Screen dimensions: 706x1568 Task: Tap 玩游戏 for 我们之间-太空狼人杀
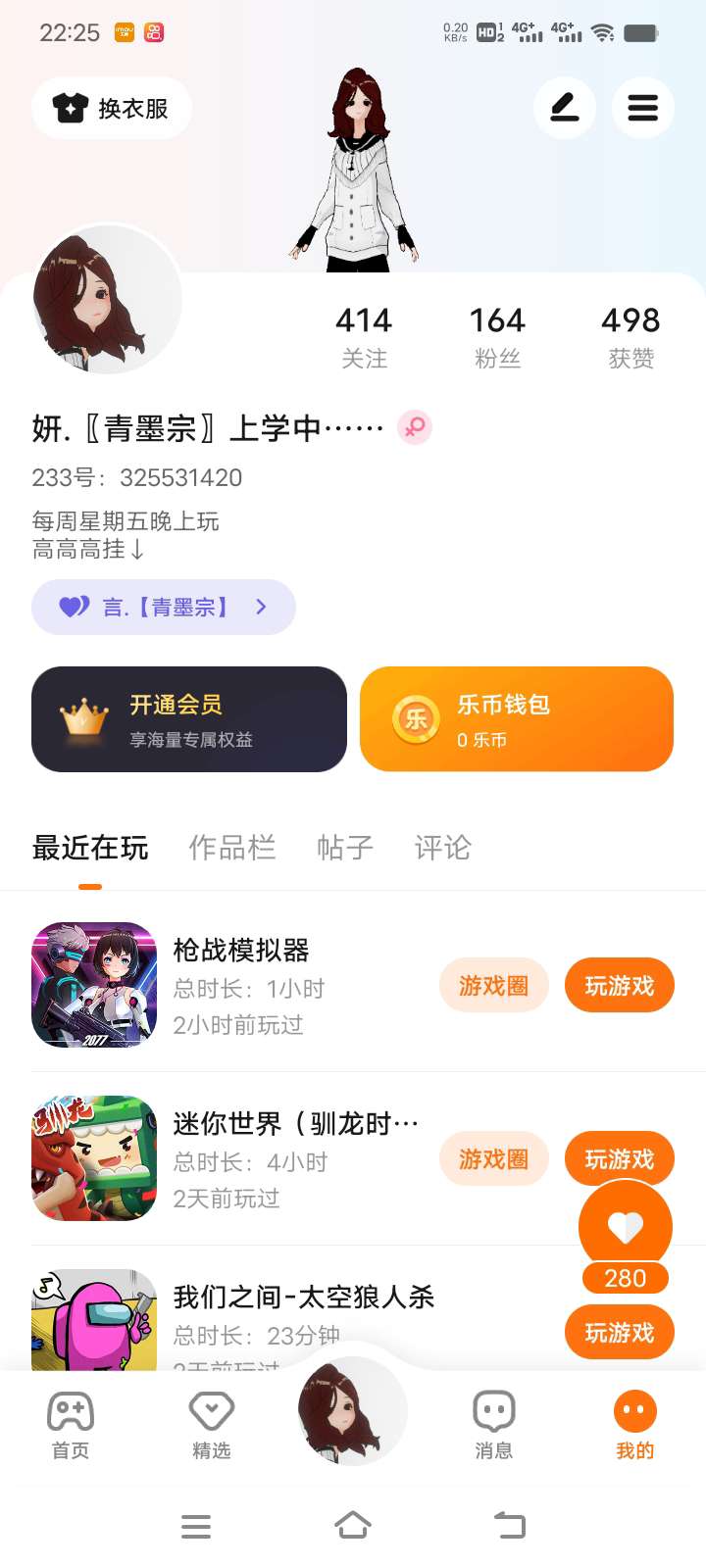coord(619,1333)
